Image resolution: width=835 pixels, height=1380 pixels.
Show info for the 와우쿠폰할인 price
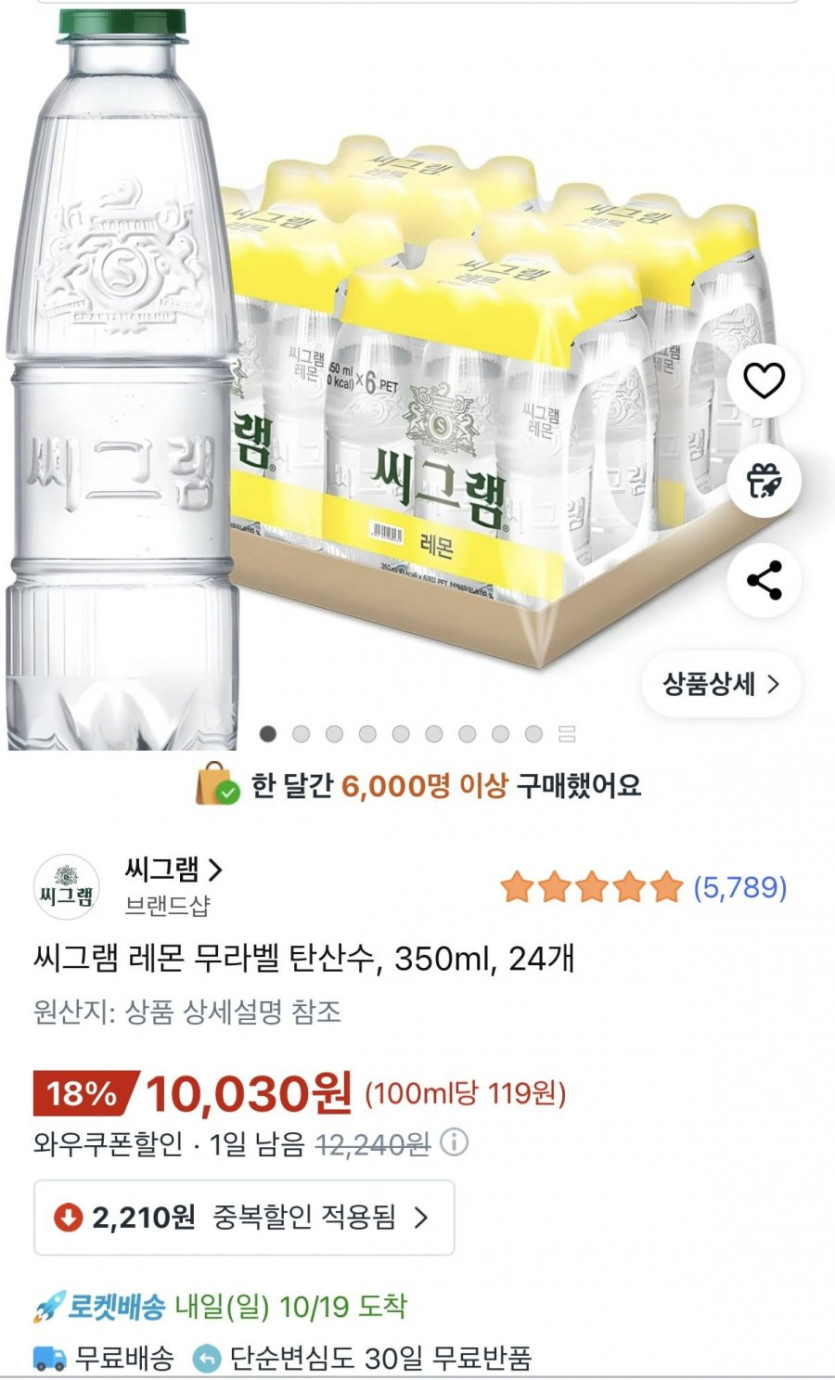tap(455, 1142)
